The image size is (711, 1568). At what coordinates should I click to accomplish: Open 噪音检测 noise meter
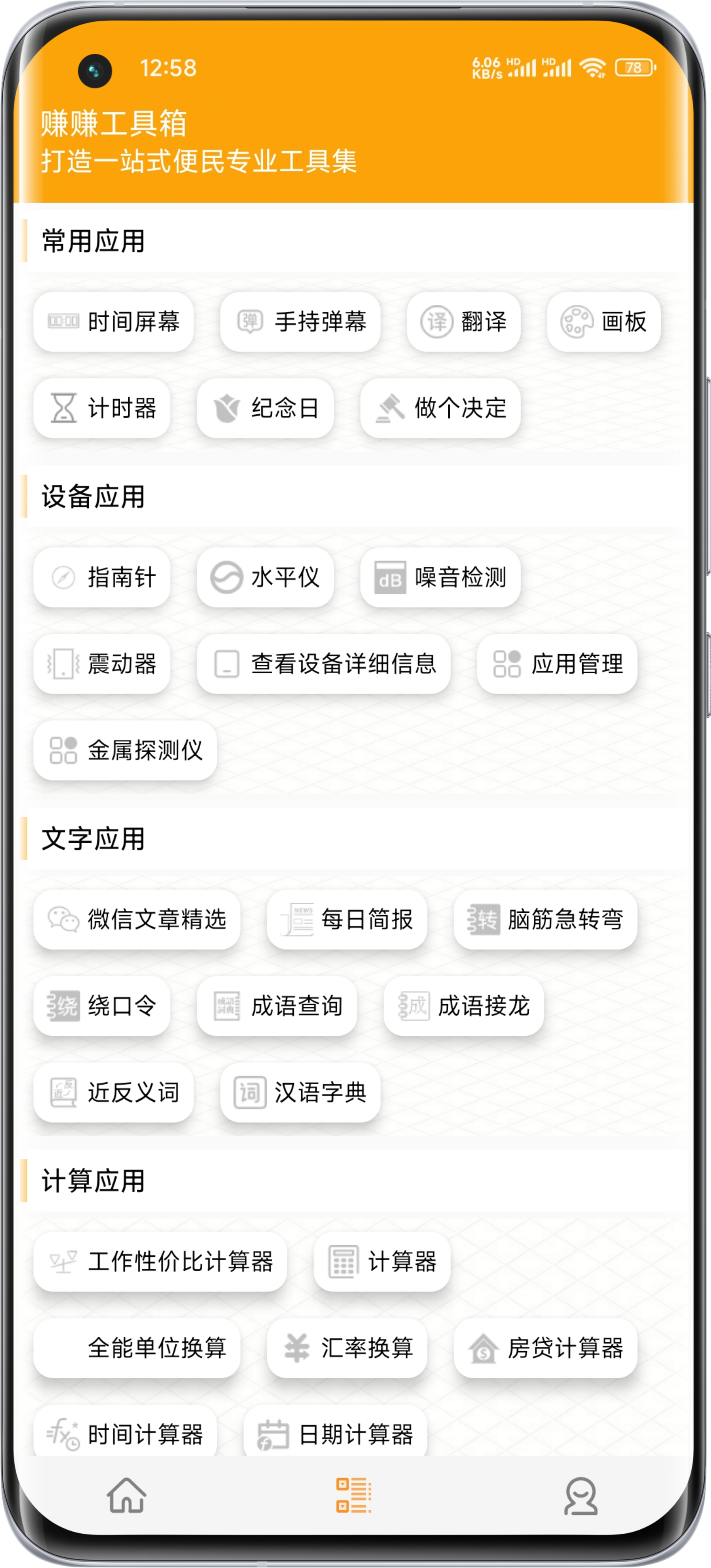440,577
